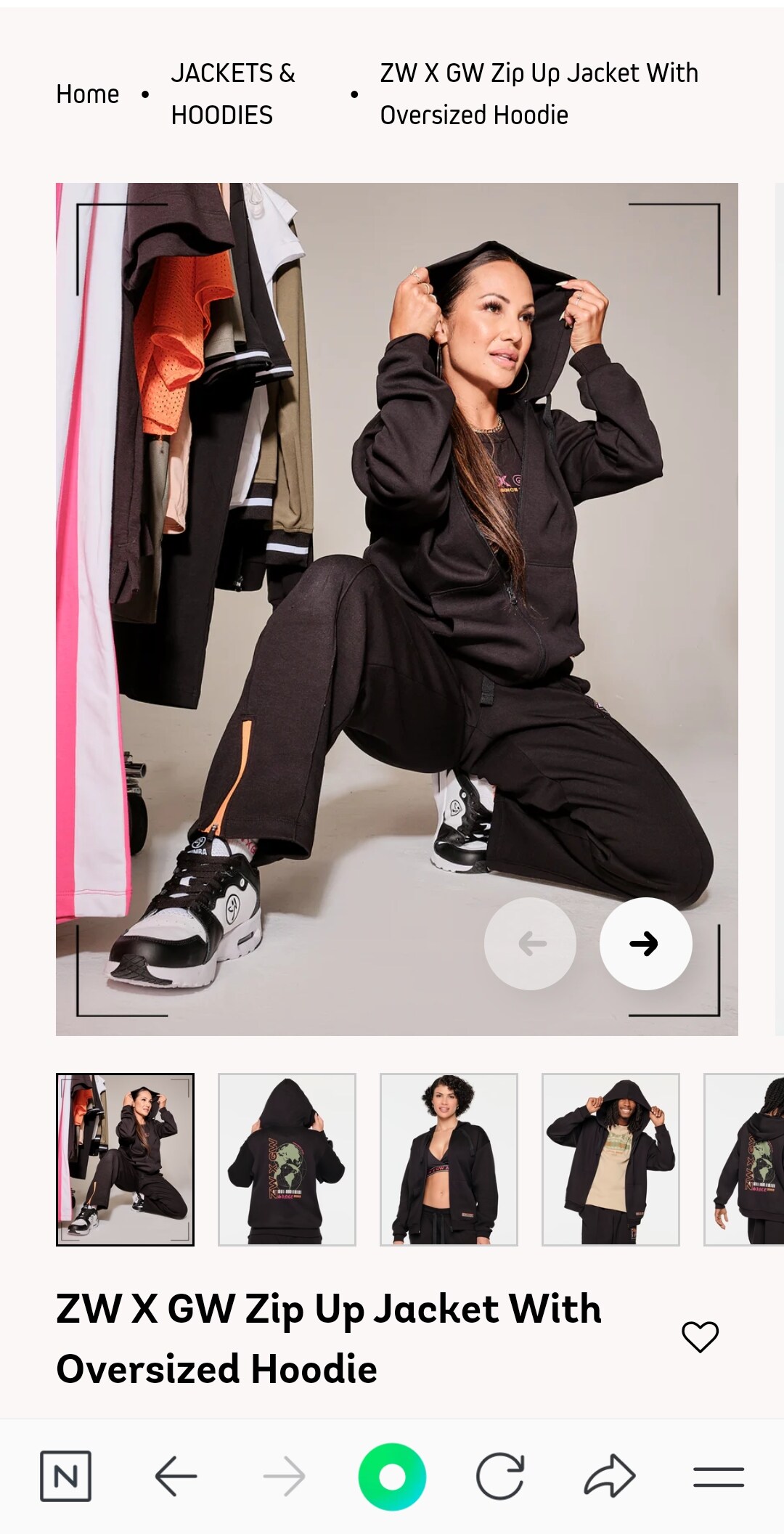The height and width of the screenshot is (1534, 784).
Task: Share this product page
Action: click(x=609, y=1476)
